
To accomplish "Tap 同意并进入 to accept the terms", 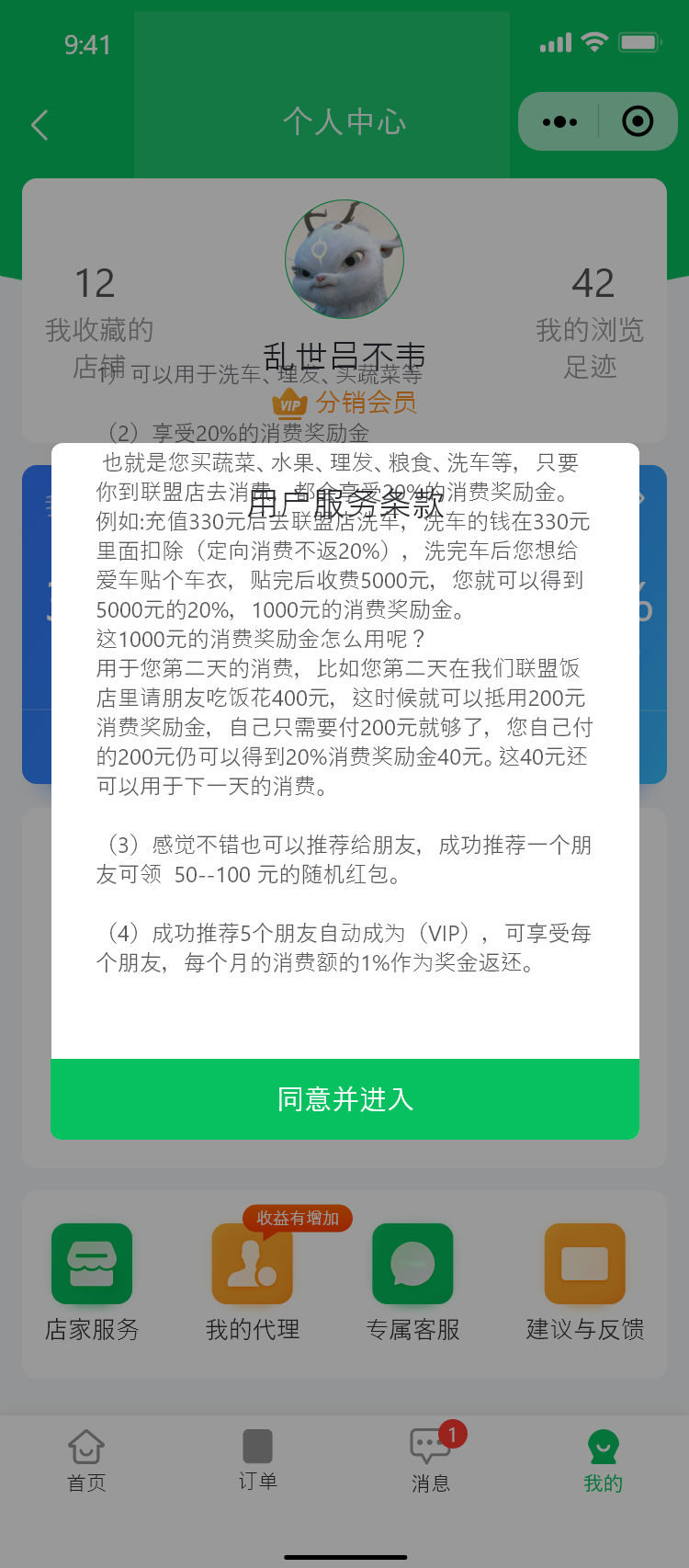I will 344,1099.
